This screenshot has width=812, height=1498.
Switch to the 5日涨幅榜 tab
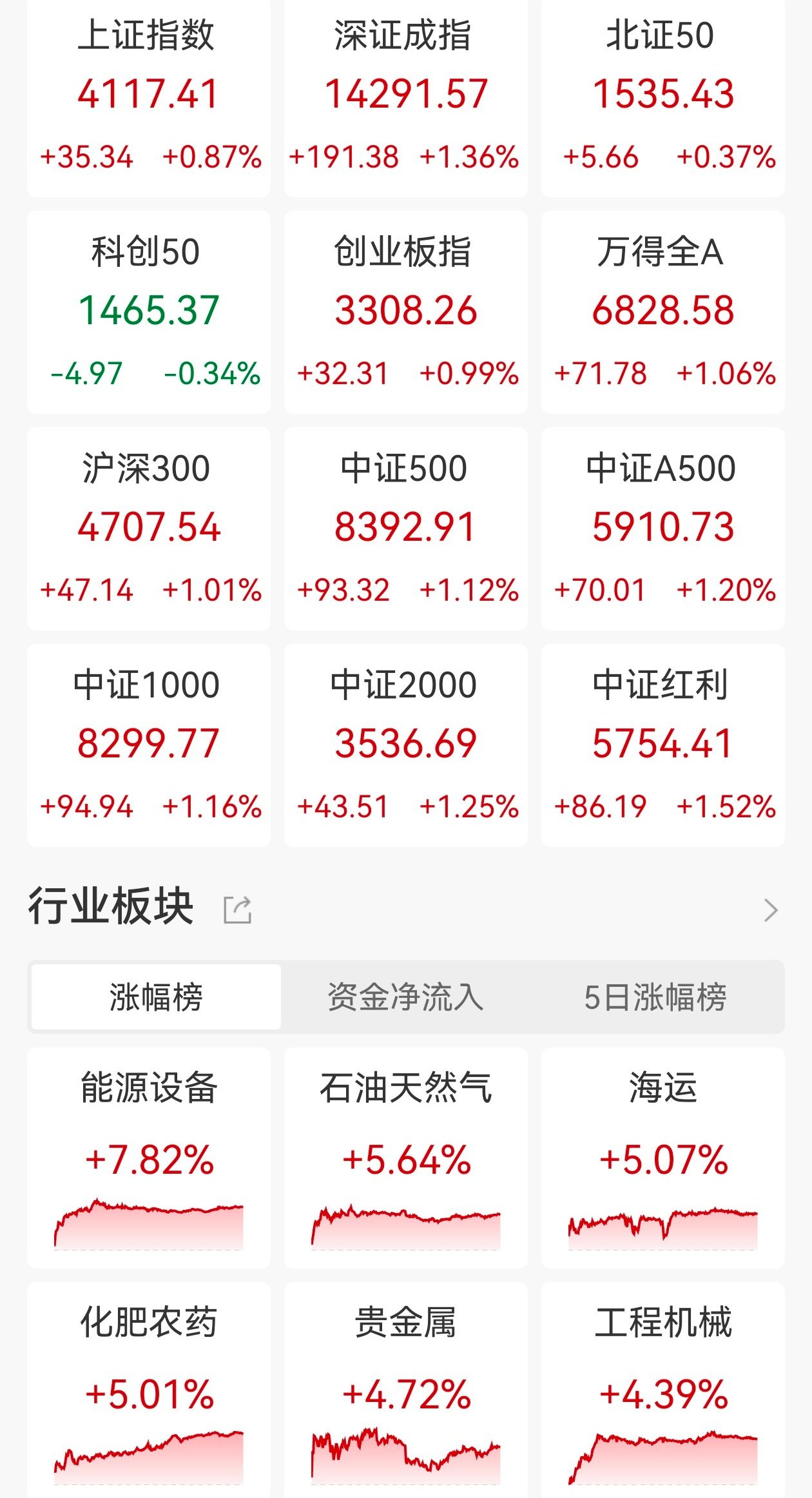pyautogui.click(x=655, y=997)
